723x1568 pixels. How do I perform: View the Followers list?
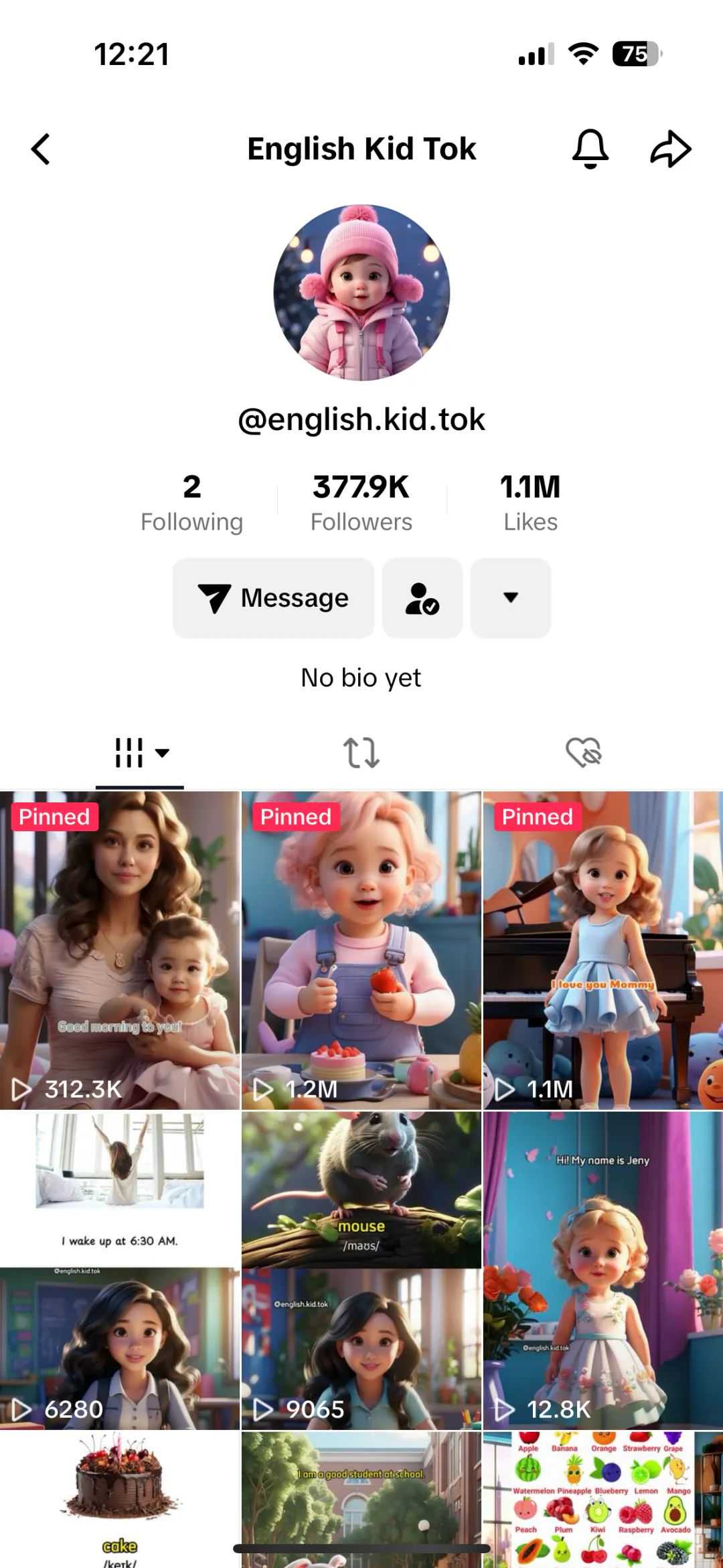(x=361, y=503)
